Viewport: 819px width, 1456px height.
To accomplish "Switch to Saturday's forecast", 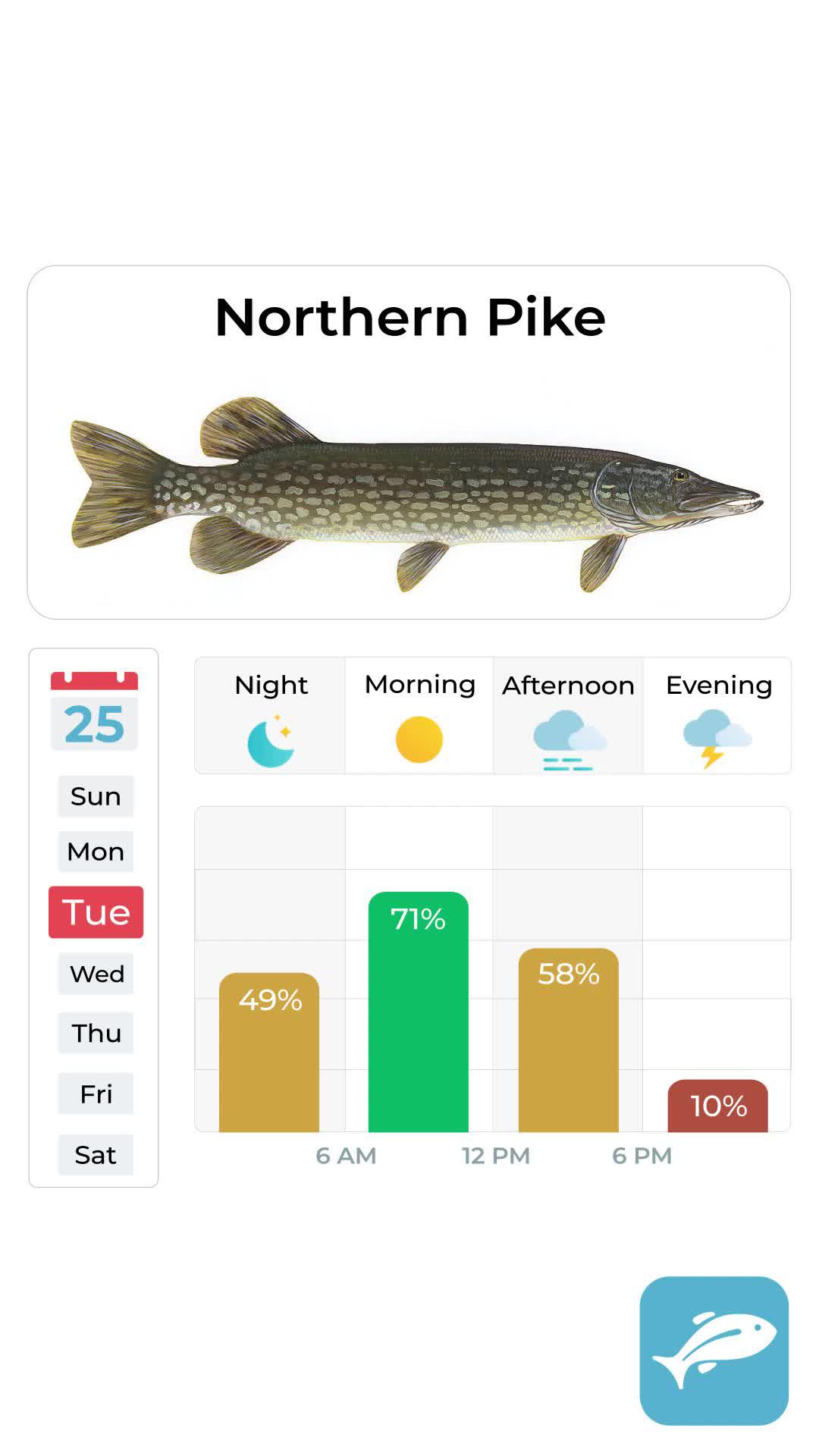I will coord(95,1154).
